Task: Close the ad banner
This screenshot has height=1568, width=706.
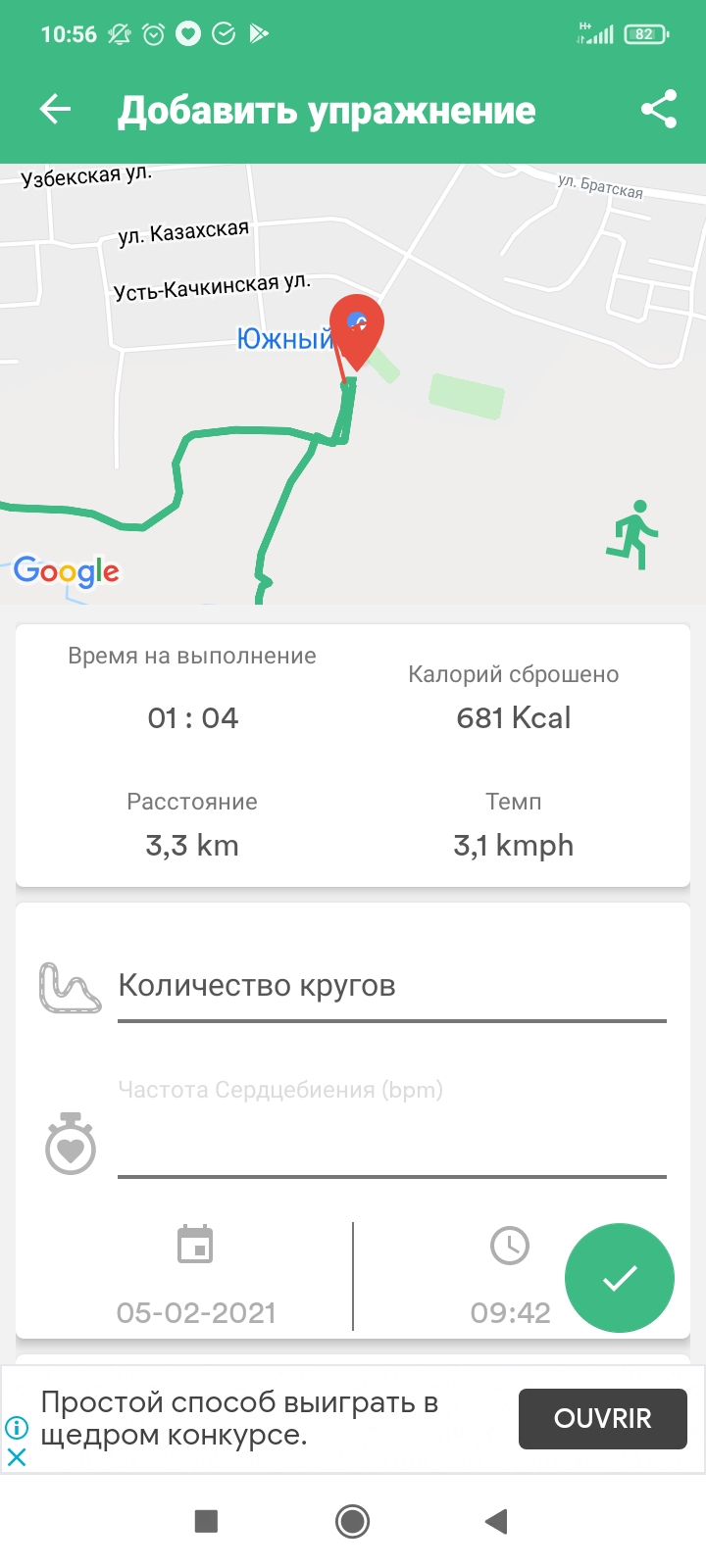Action: click(x=17, y=1457)
